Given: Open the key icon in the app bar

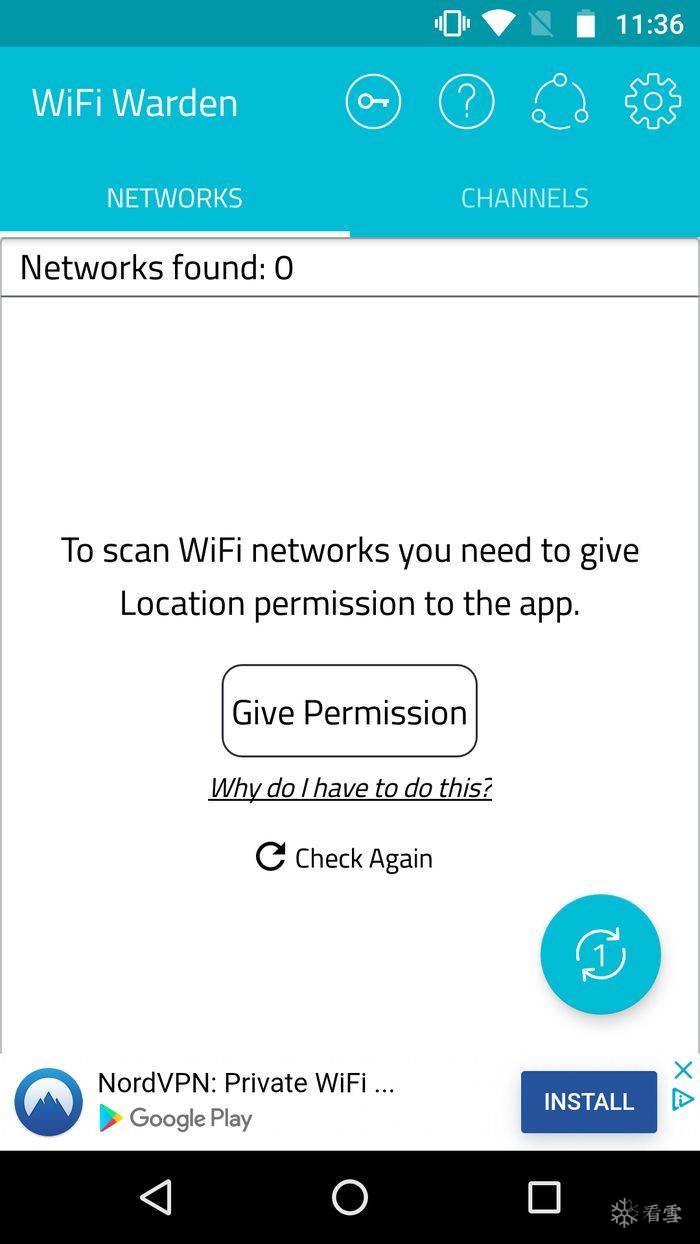Looking at the screenshot, I should 373,102.
